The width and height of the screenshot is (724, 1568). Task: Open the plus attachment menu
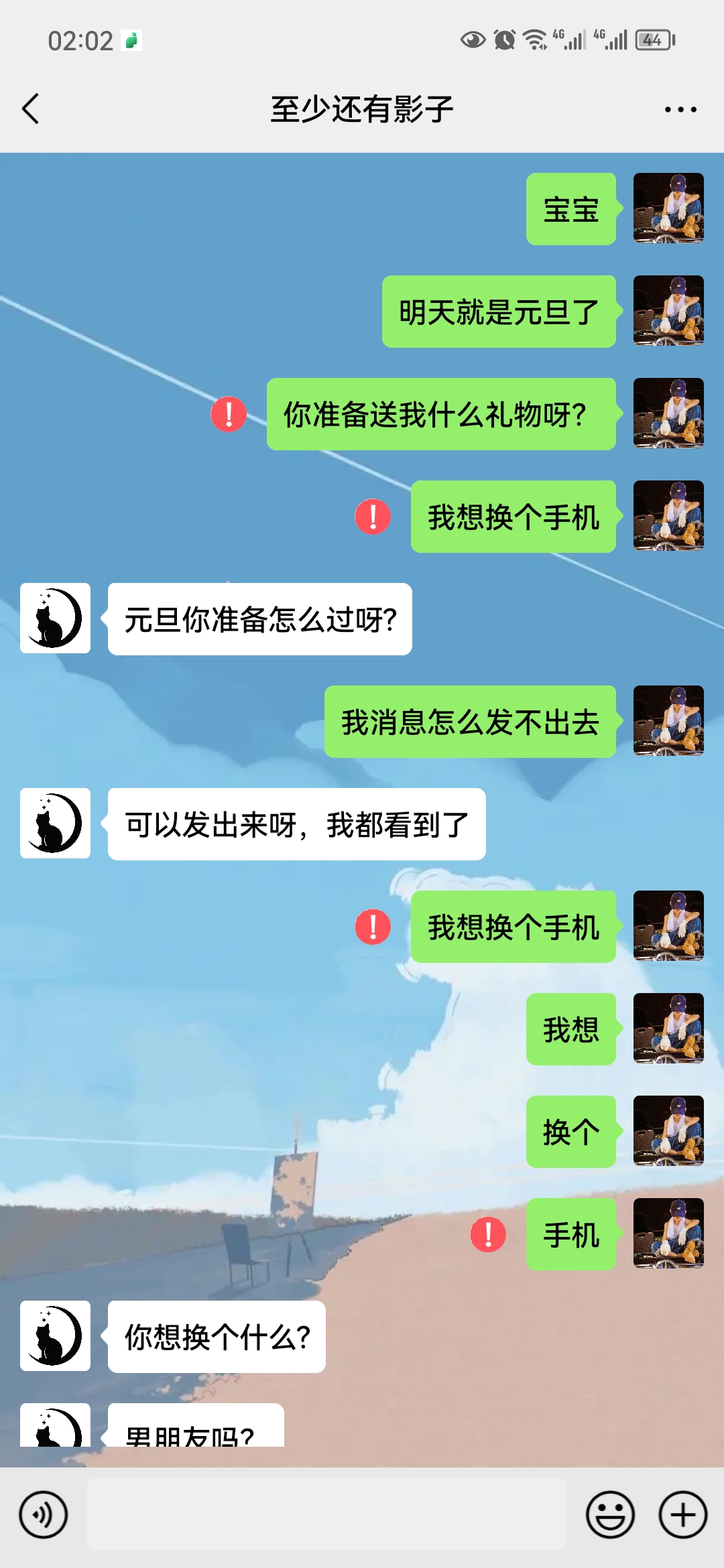pos(682,1515)
